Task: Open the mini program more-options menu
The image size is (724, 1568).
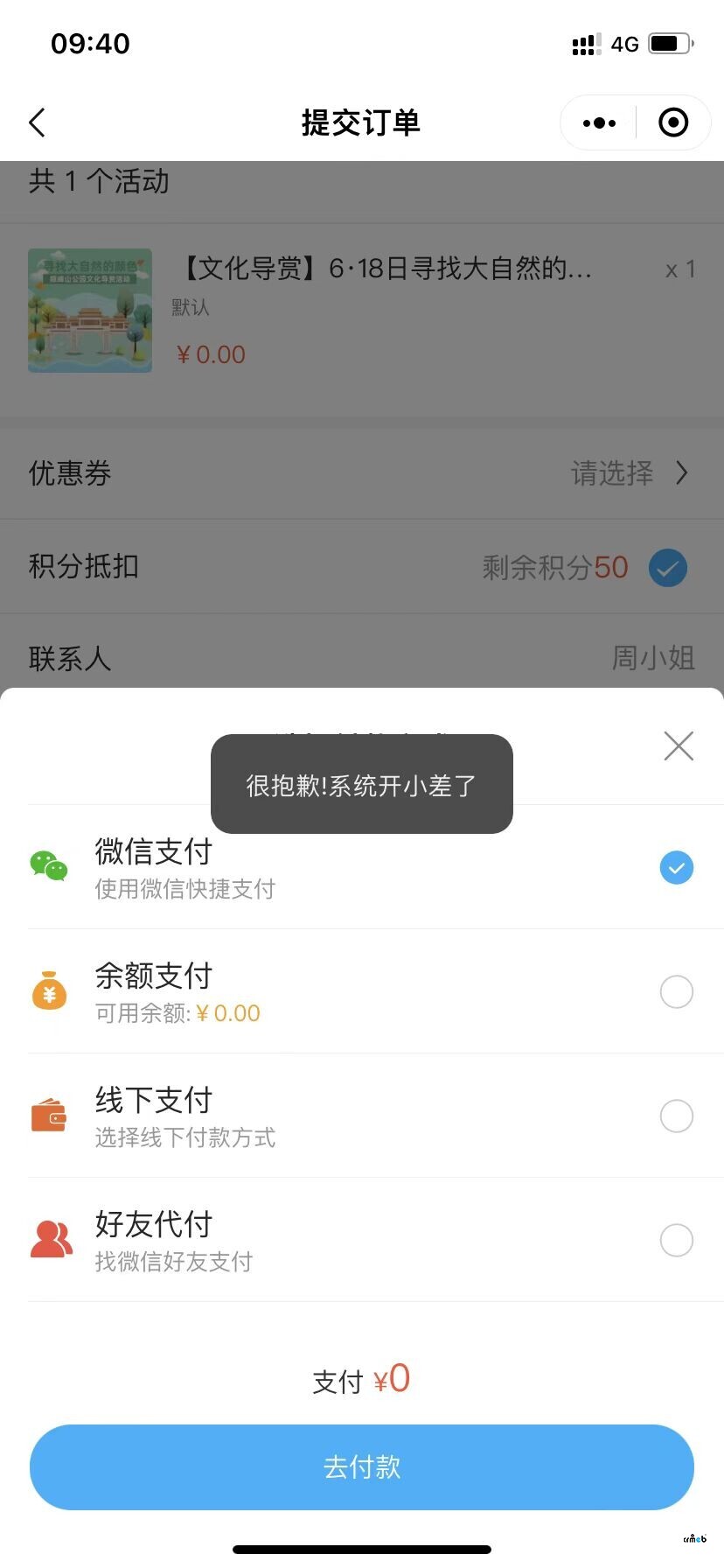Action: coord(599,123)
